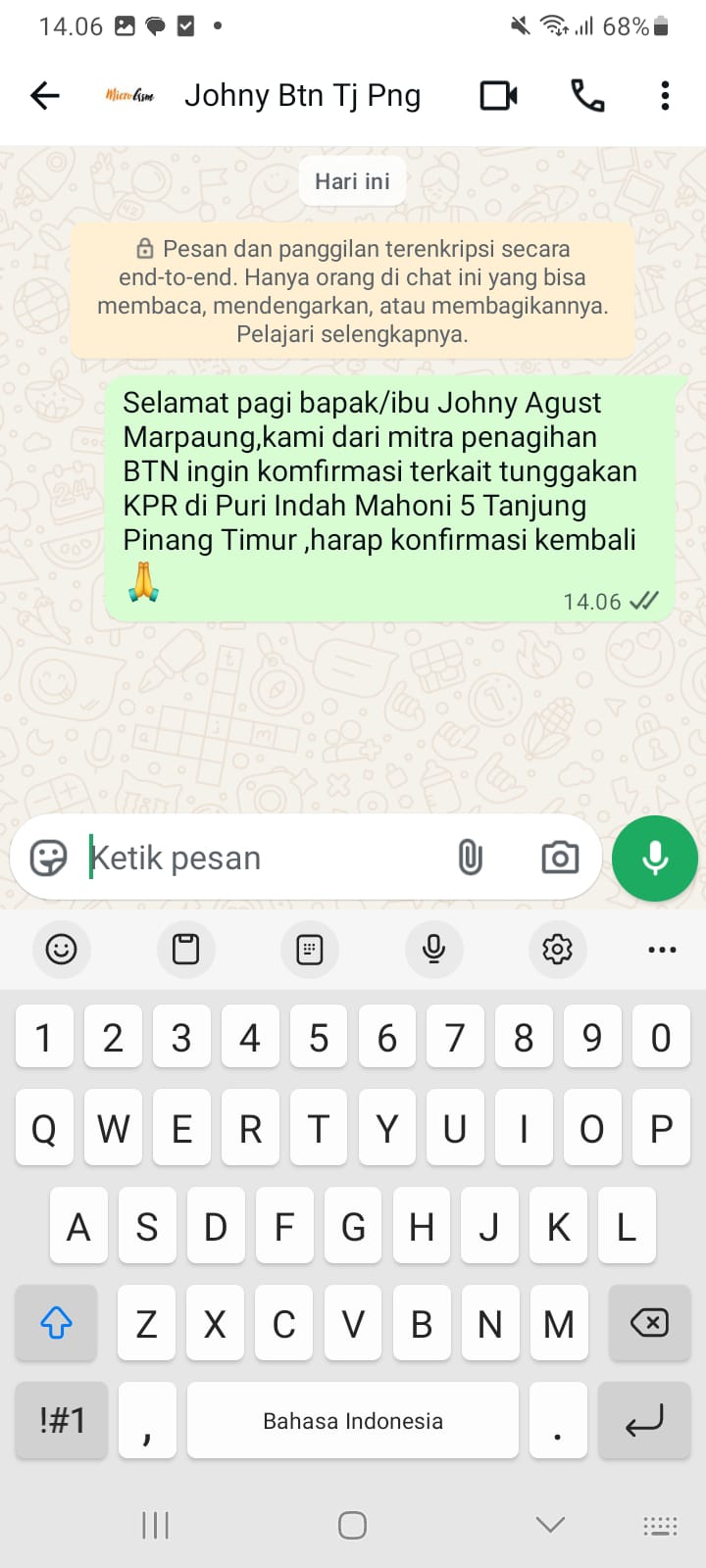706x1568 pixels.
Task: Open Johny Btn Tj Png contact info
Action: pyautogui.click(x=302, y=95)
